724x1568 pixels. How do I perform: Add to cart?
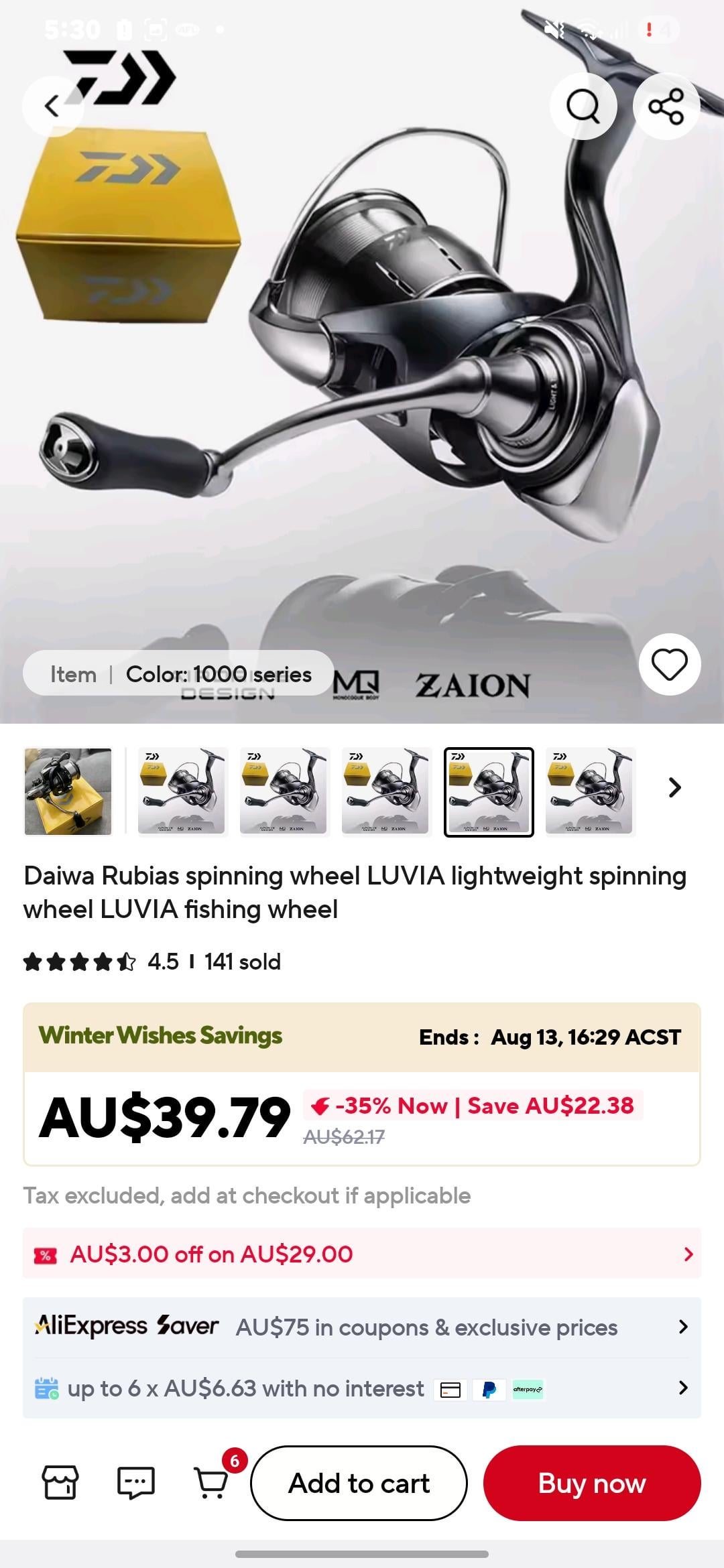coord(359,1483)
